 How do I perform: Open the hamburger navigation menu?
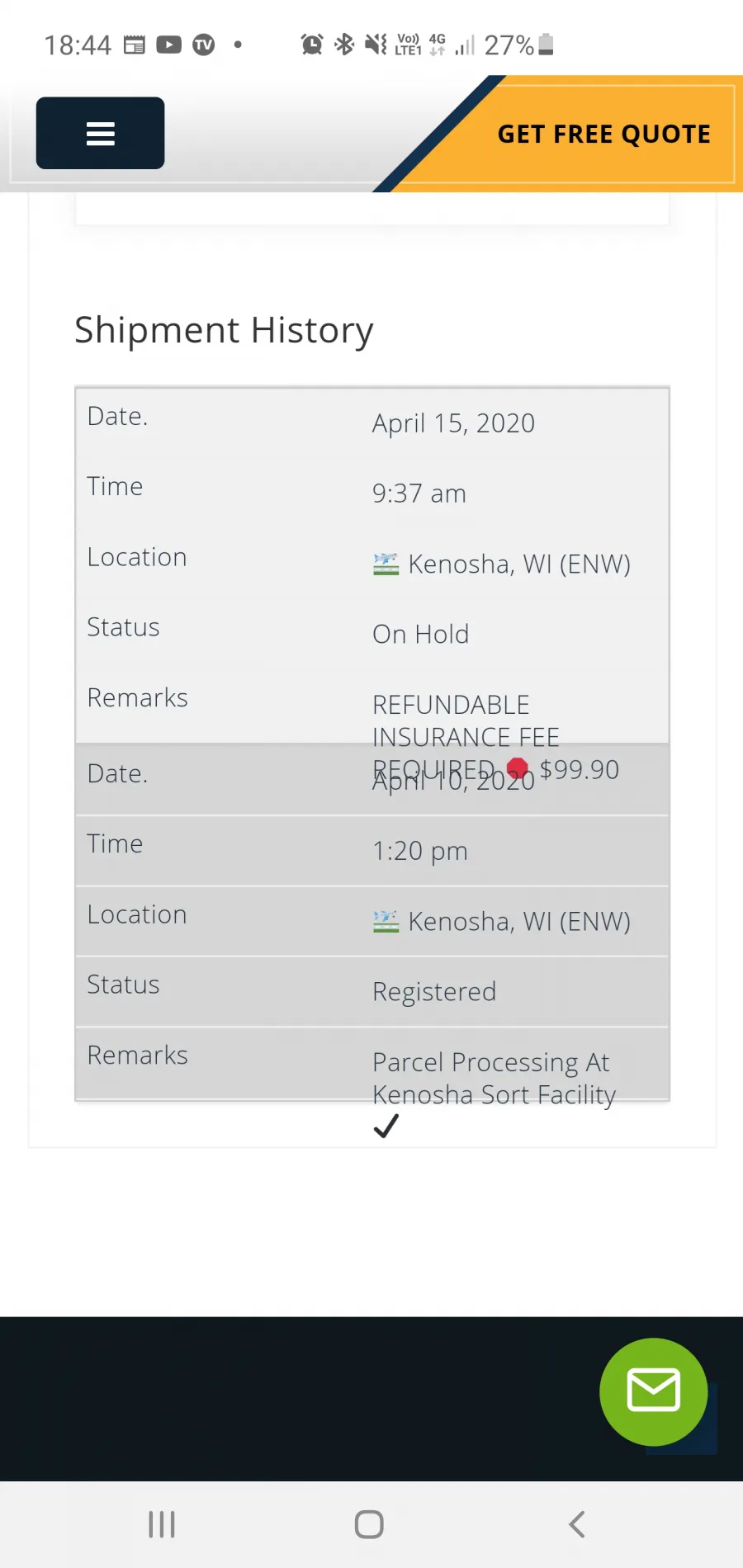point(100,133)
